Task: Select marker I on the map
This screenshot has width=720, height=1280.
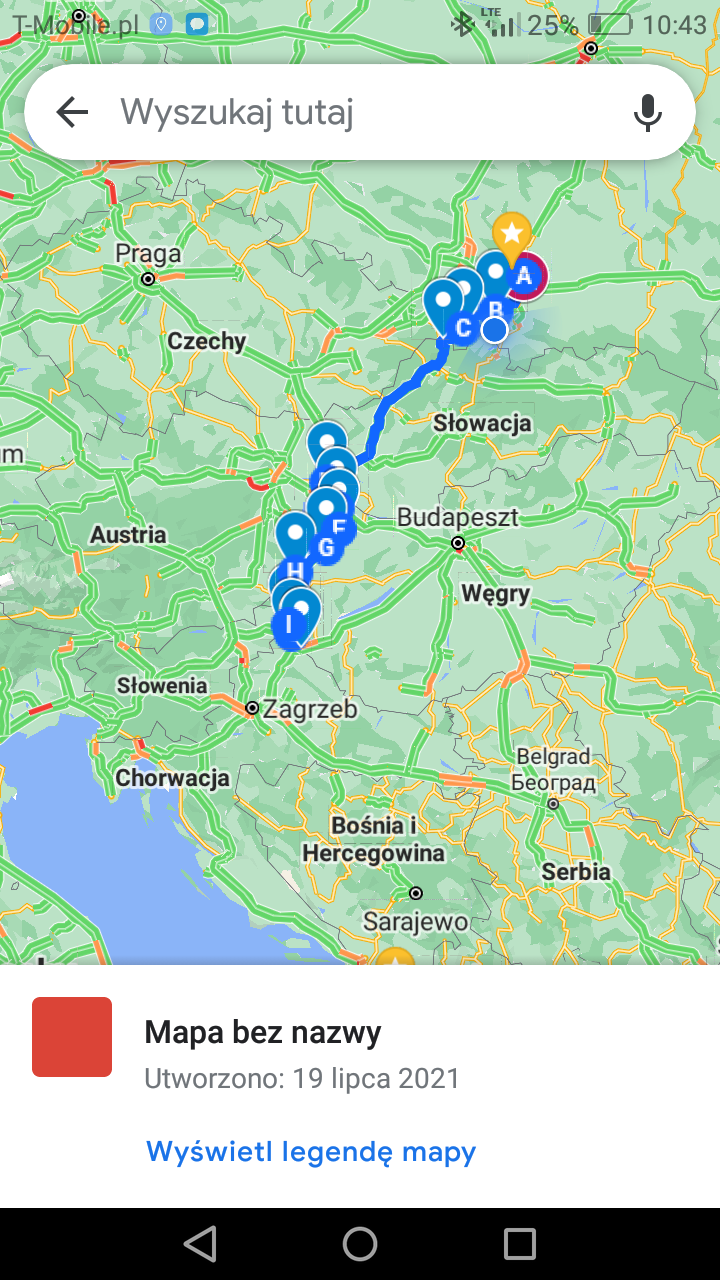Action: click(x=290, y=620)
